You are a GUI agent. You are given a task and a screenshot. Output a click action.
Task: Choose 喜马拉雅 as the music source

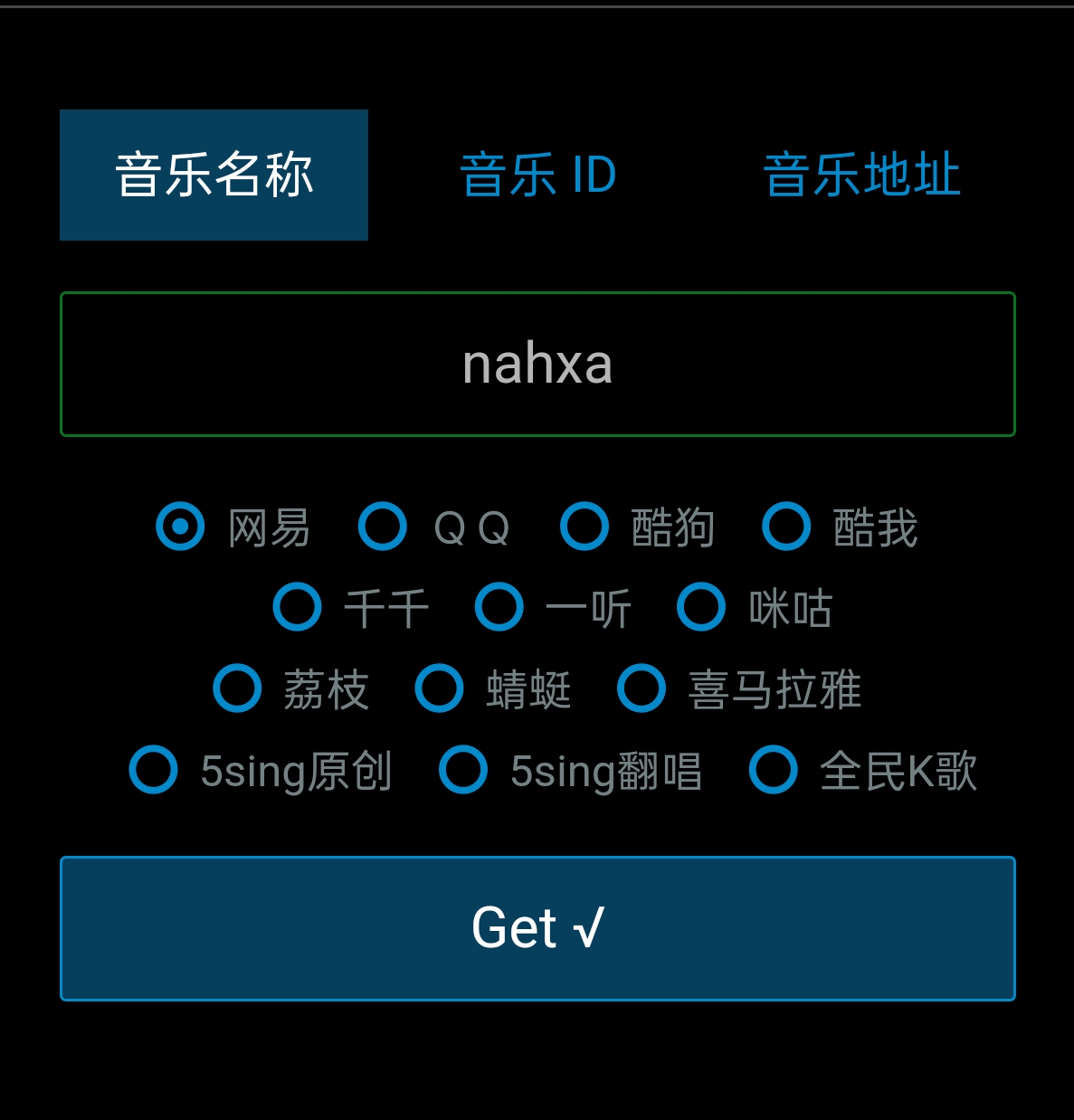pyautogui.click(x=642, y=688)
